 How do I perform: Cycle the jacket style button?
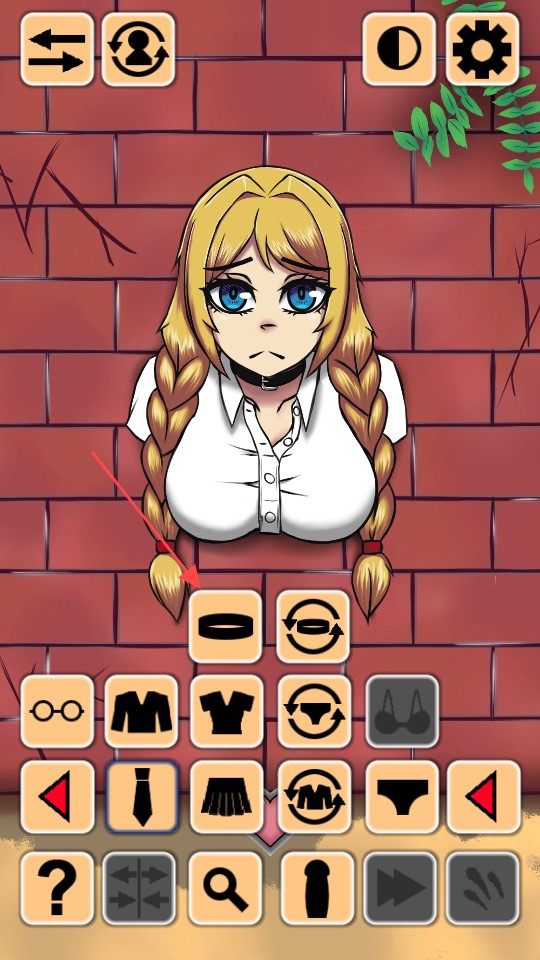[x=315, y=797]
